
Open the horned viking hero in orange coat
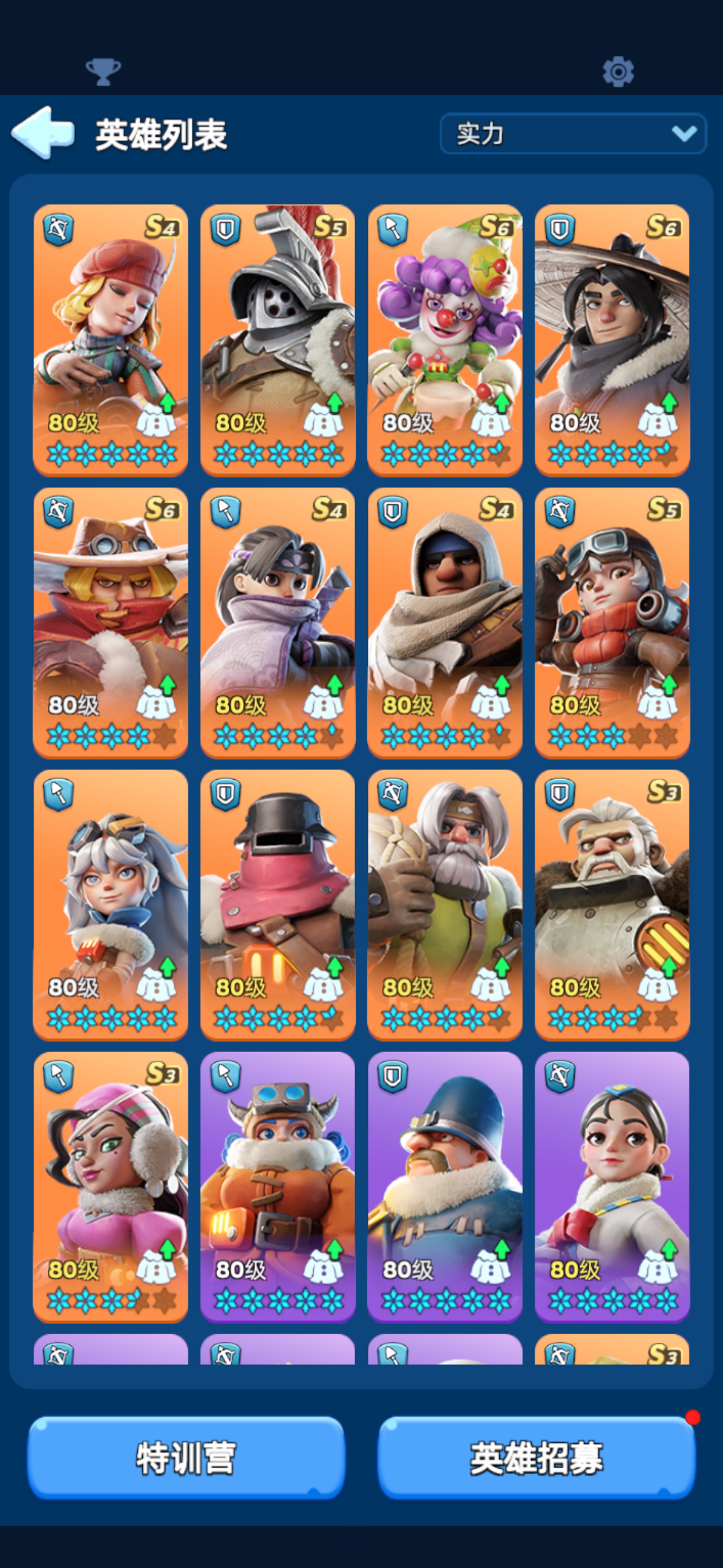pyautogui.click(x=278, y=1187)
